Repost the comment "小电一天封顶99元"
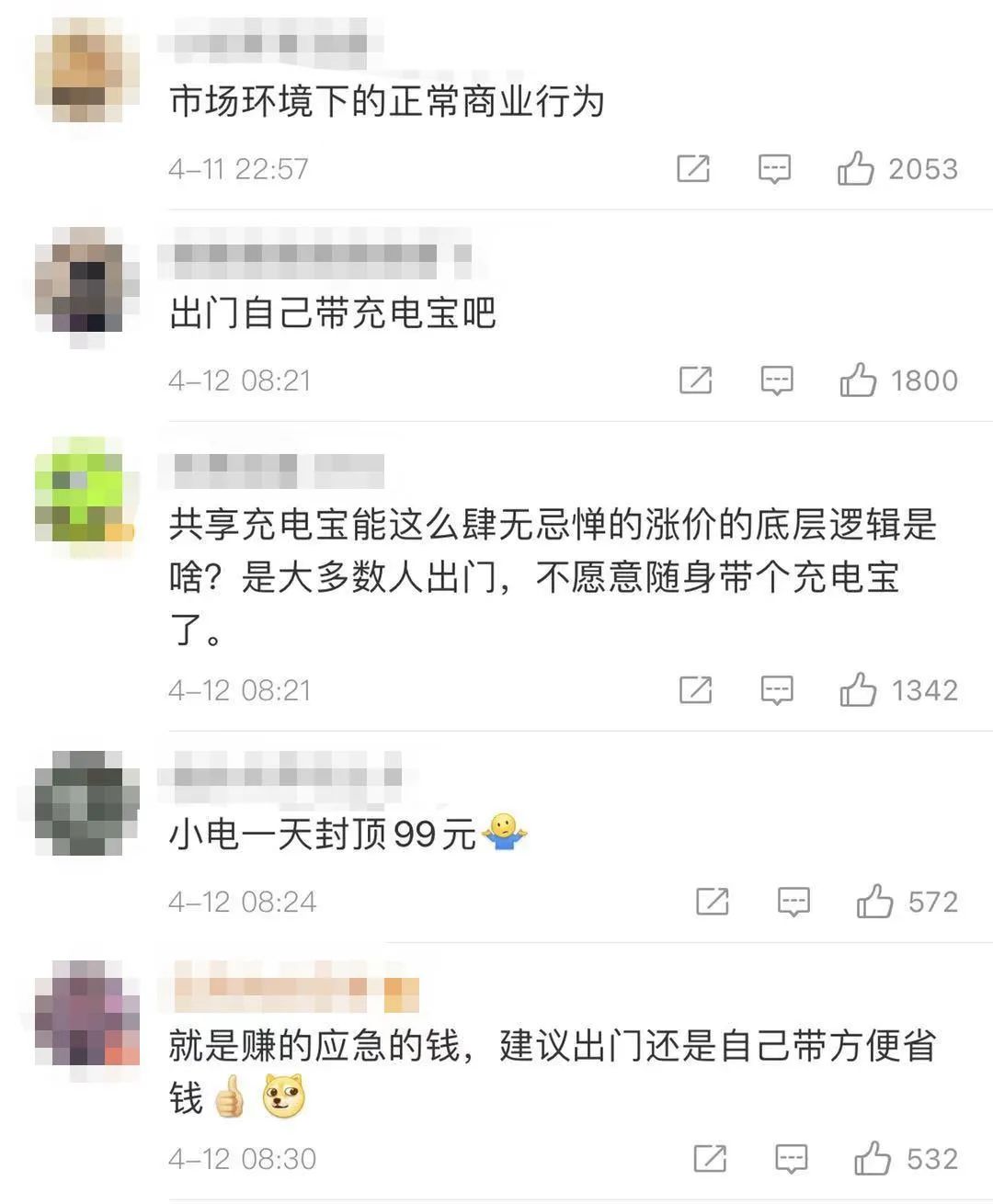The width and height of the screenshot is (993, 1204). click(x=713, y=903)
